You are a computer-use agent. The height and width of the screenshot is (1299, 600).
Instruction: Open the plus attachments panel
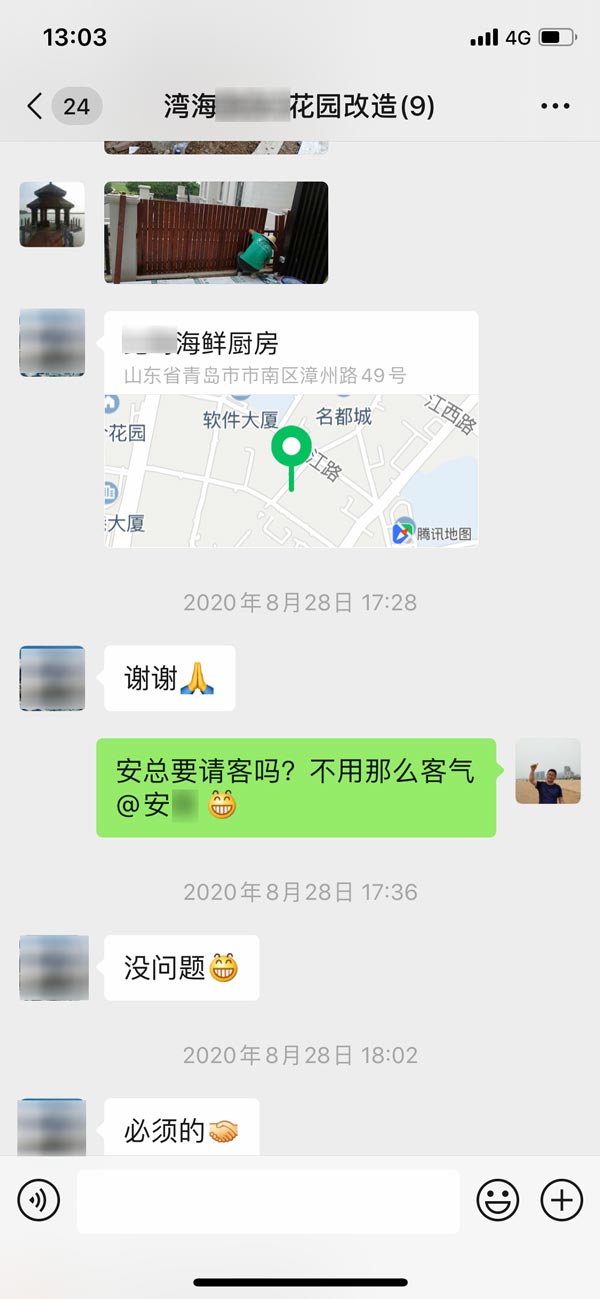(561, 1200)
